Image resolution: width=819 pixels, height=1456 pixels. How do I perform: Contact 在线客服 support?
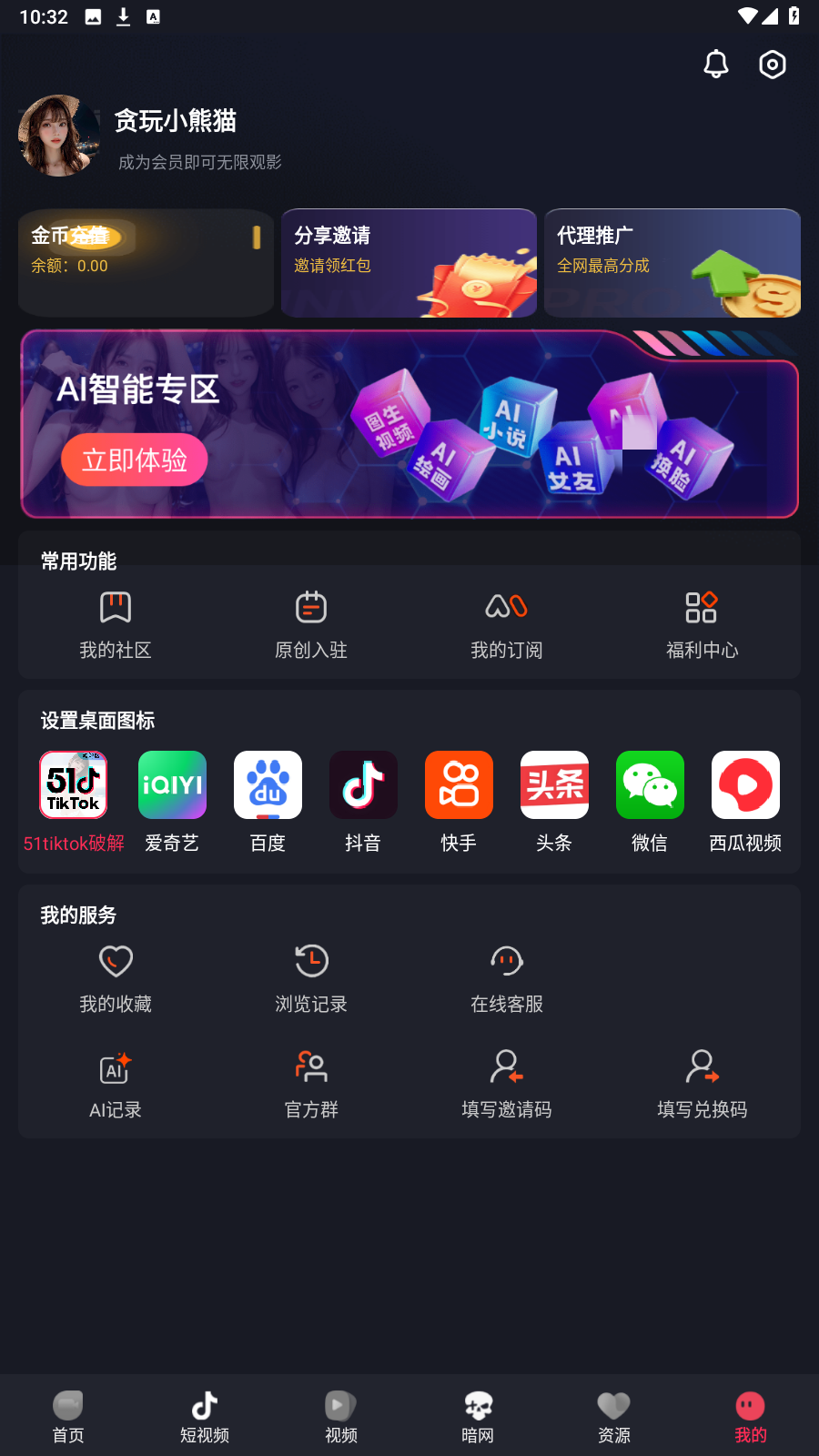click(x=507, y=978)
